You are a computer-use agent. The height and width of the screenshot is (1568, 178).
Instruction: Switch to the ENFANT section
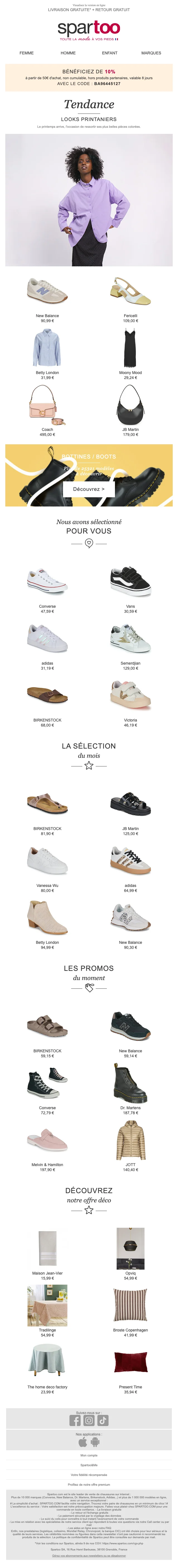(x=110, y=53)
